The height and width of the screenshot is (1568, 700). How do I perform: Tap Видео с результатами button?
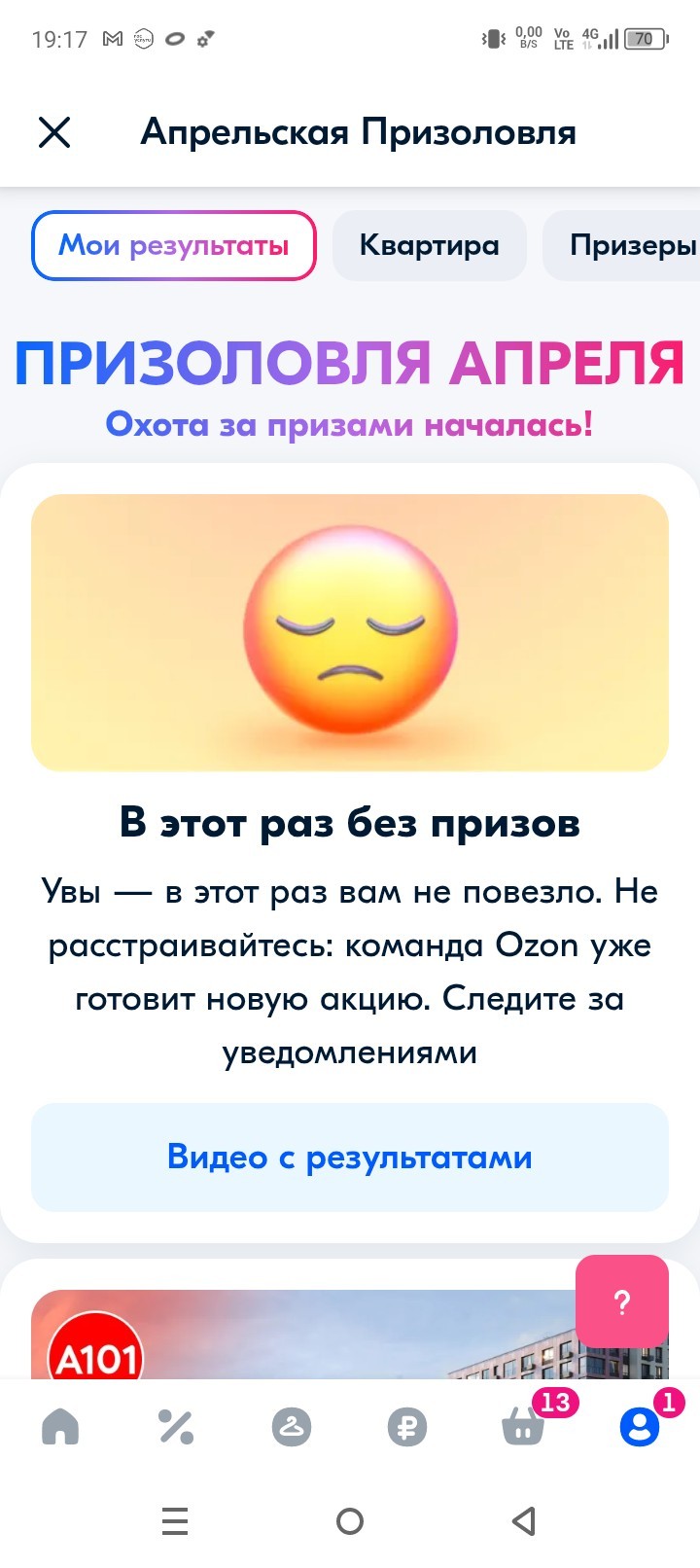point(350,1157)
